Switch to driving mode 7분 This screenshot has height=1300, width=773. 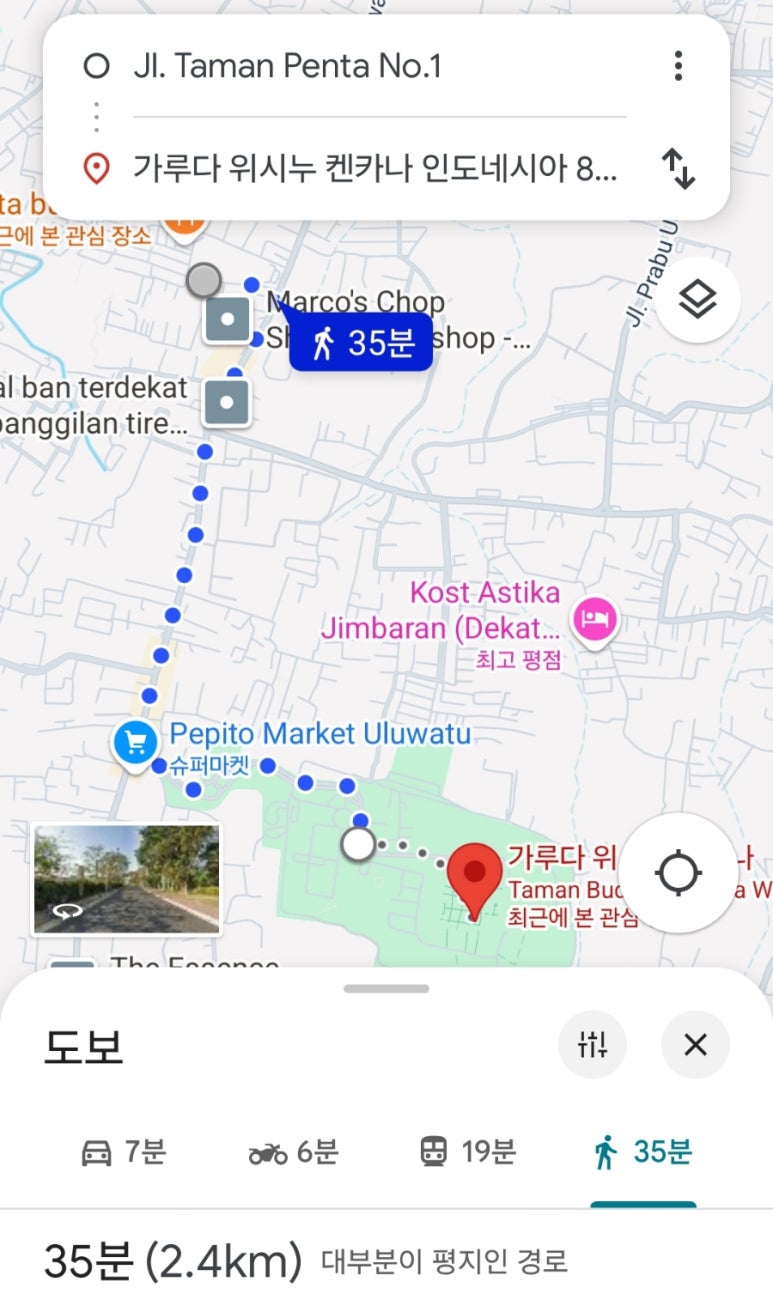tap(123, 1153)
